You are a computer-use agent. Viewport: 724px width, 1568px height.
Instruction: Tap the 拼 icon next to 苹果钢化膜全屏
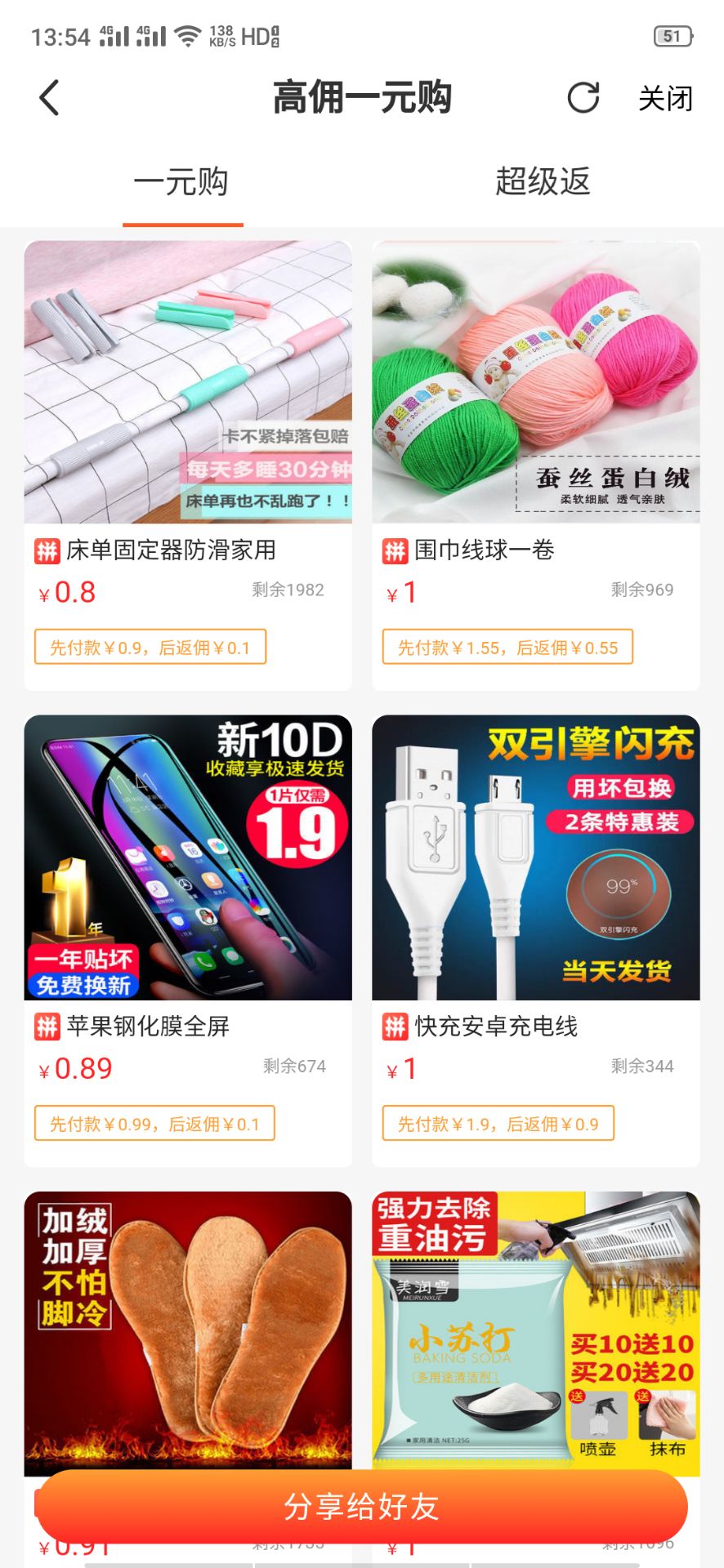[47, 1027]
